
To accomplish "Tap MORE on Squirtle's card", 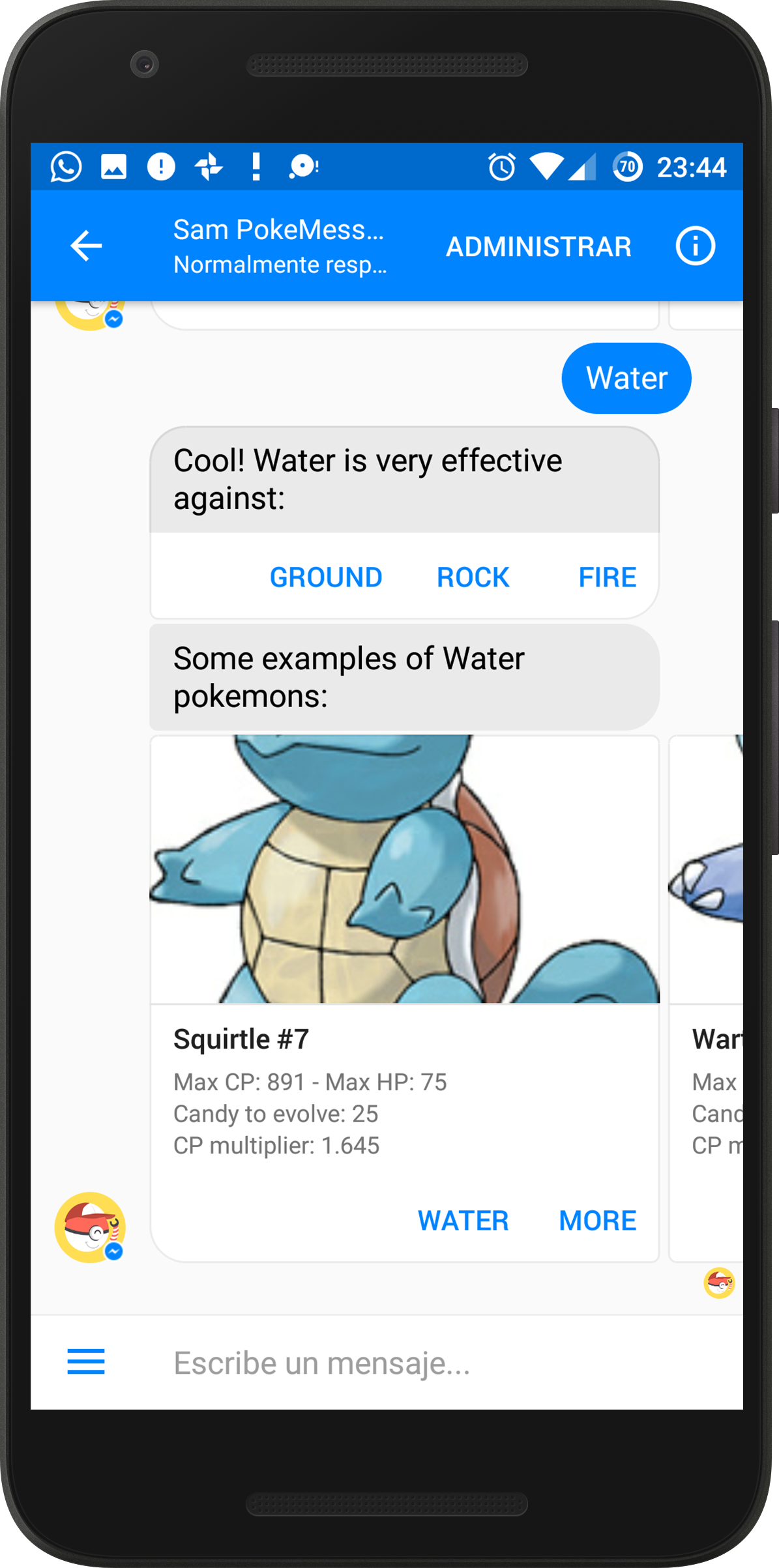I will click(x=598, y=1221).
